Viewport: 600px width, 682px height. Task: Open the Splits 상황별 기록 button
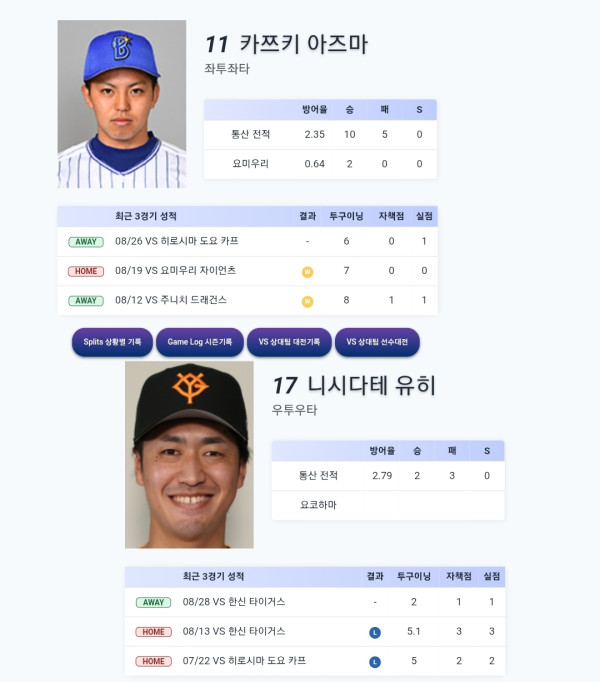[112, 342]
